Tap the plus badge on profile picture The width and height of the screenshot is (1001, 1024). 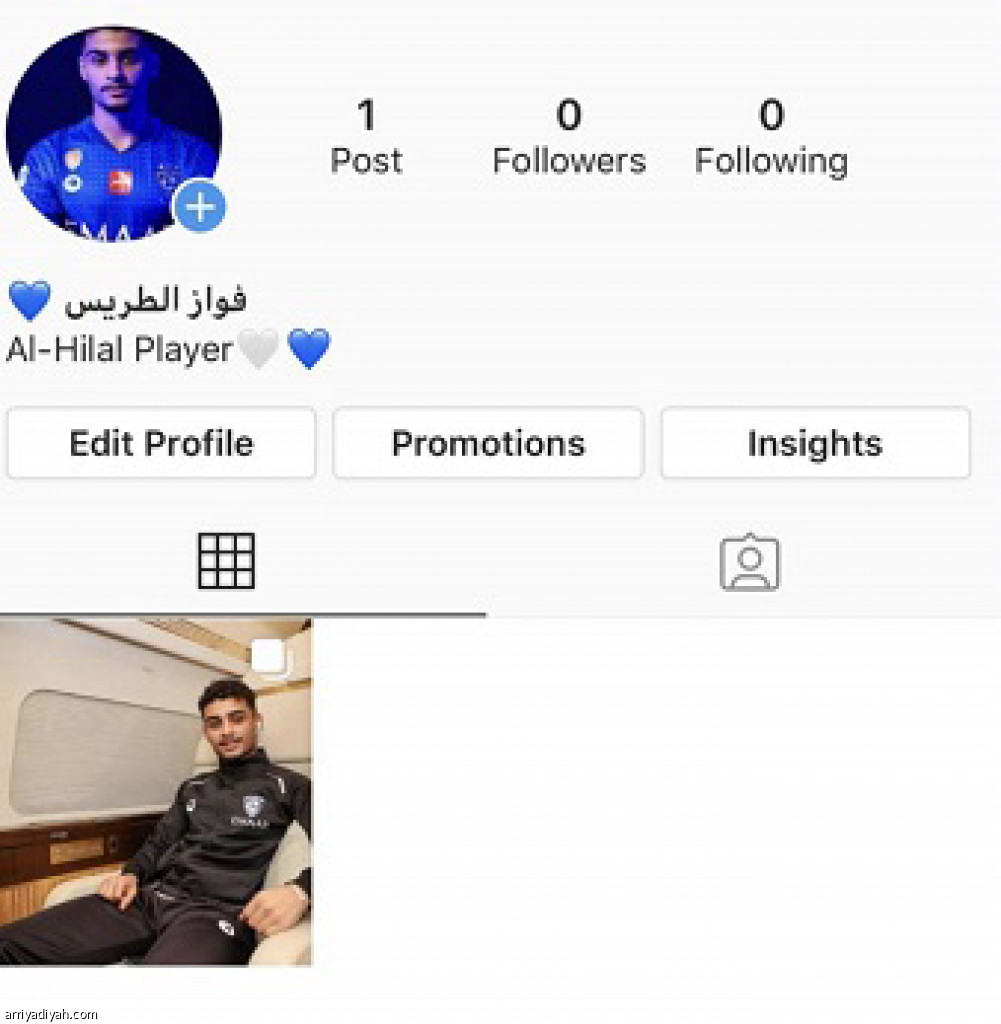[x=200, y=208]
